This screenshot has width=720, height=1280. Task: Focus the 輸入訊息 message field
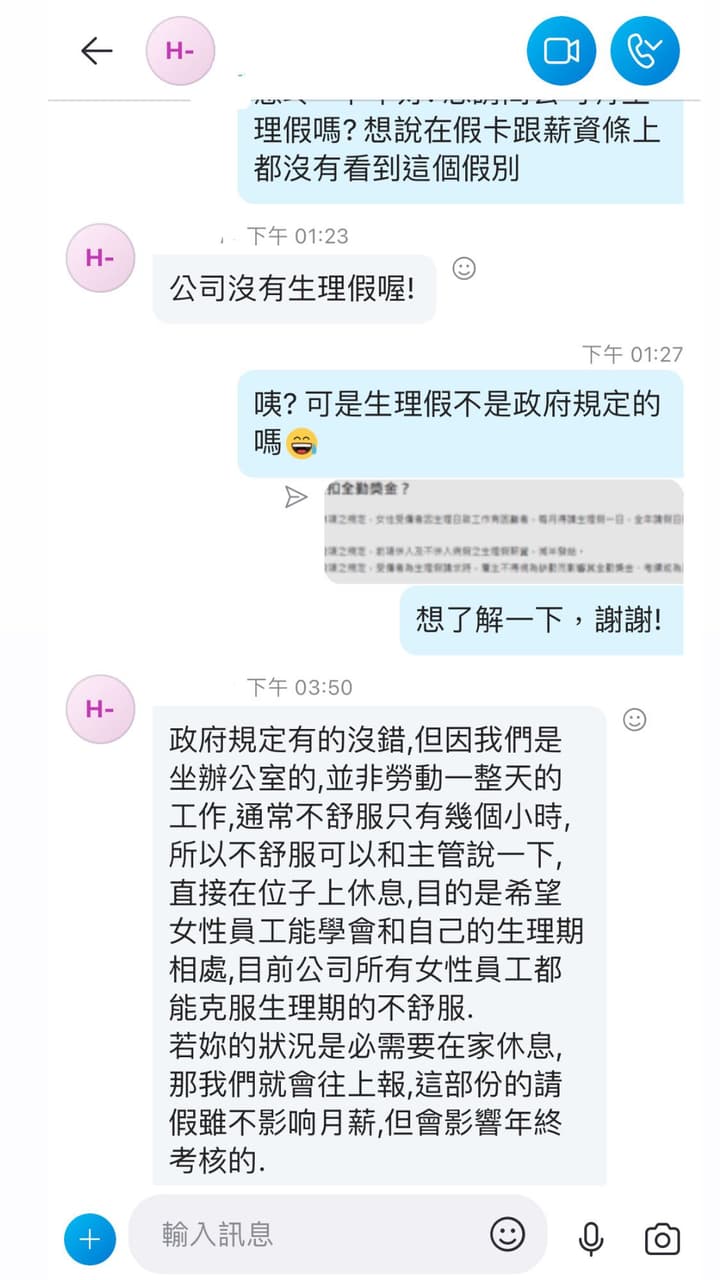pos(320,1234)
